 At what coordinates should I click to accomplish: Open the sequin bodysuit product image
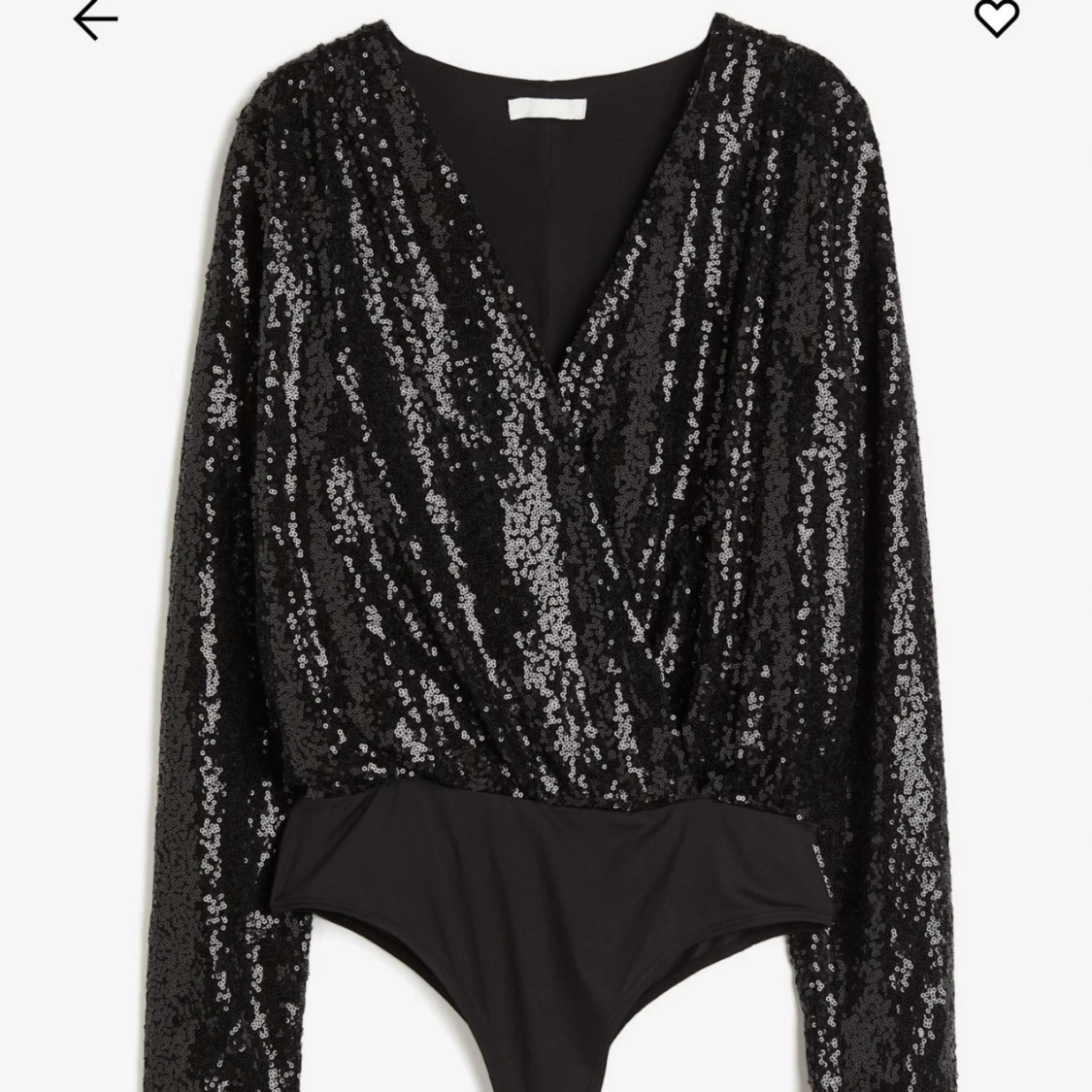(546, 544)
